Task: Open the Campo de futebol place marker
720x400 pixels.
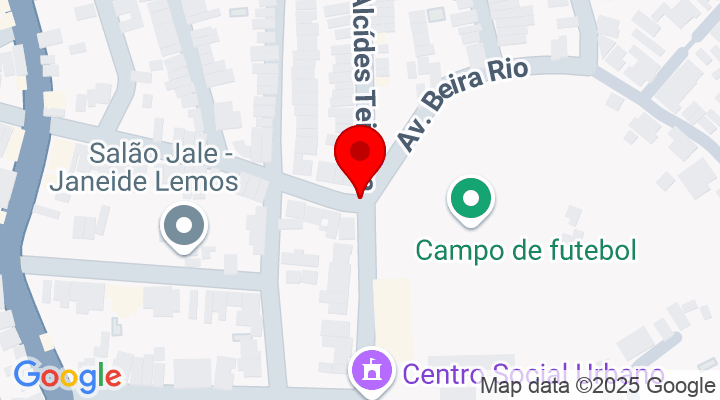Action: coord(471,198)
